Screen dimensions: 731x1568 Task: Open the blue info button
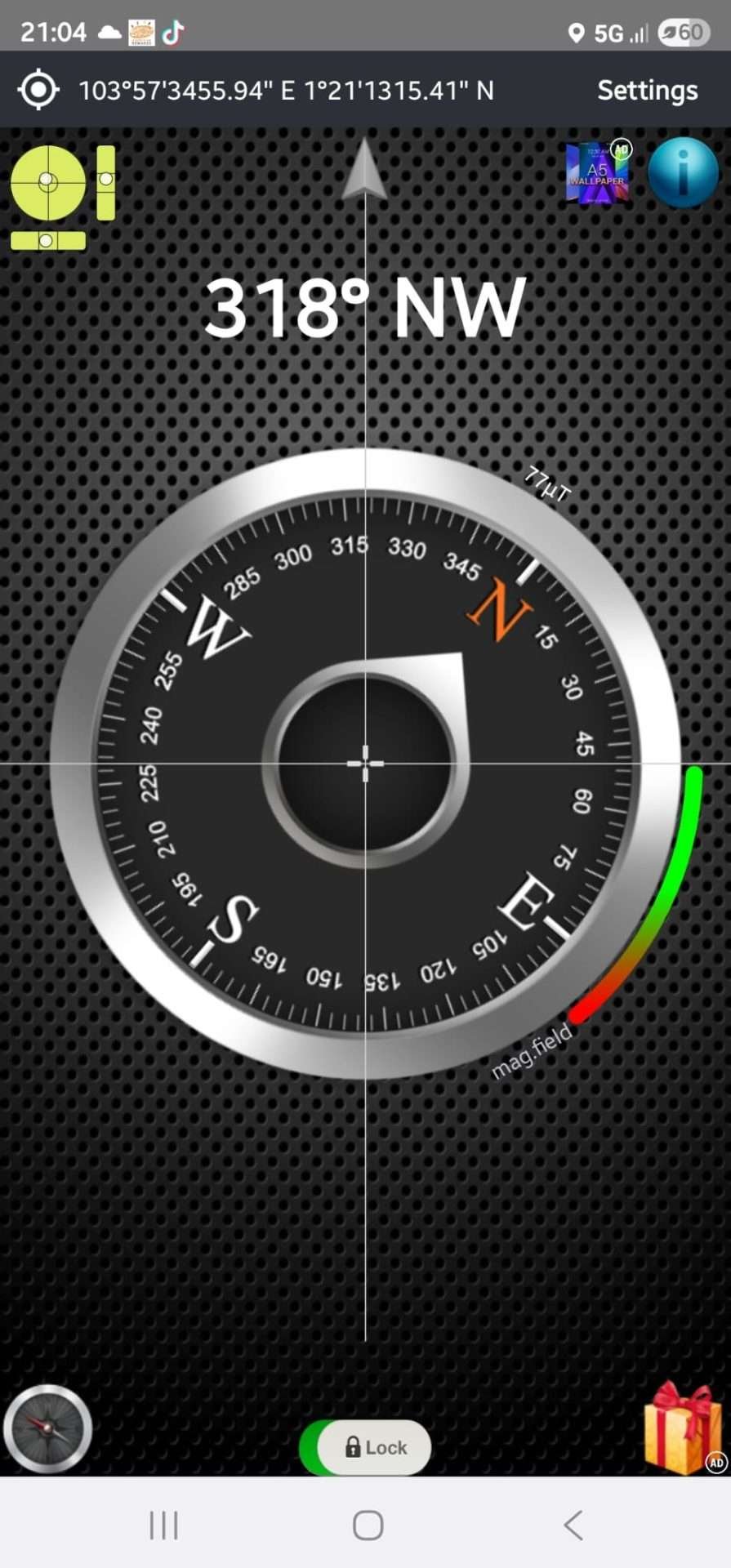[683, 172]
